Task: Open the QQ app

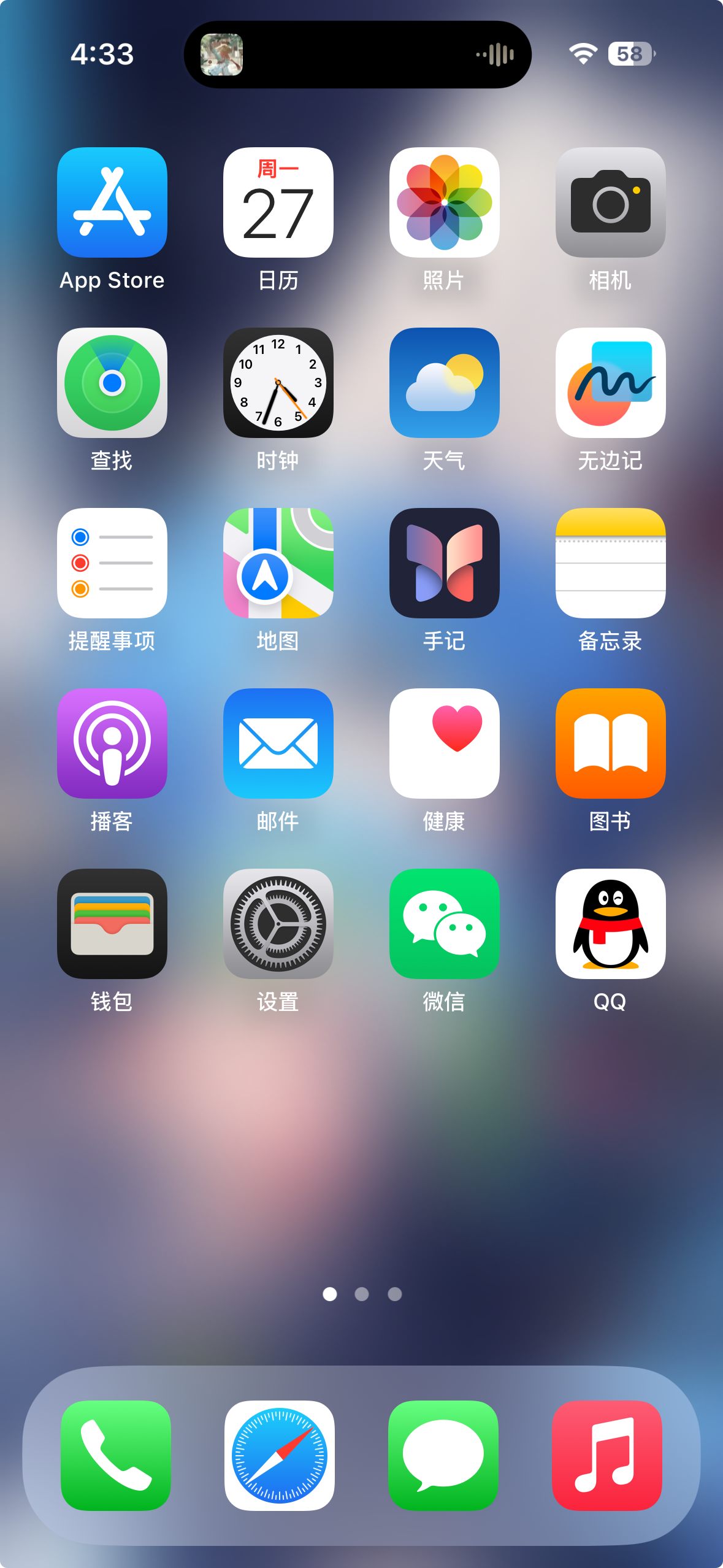Action: 611,924
